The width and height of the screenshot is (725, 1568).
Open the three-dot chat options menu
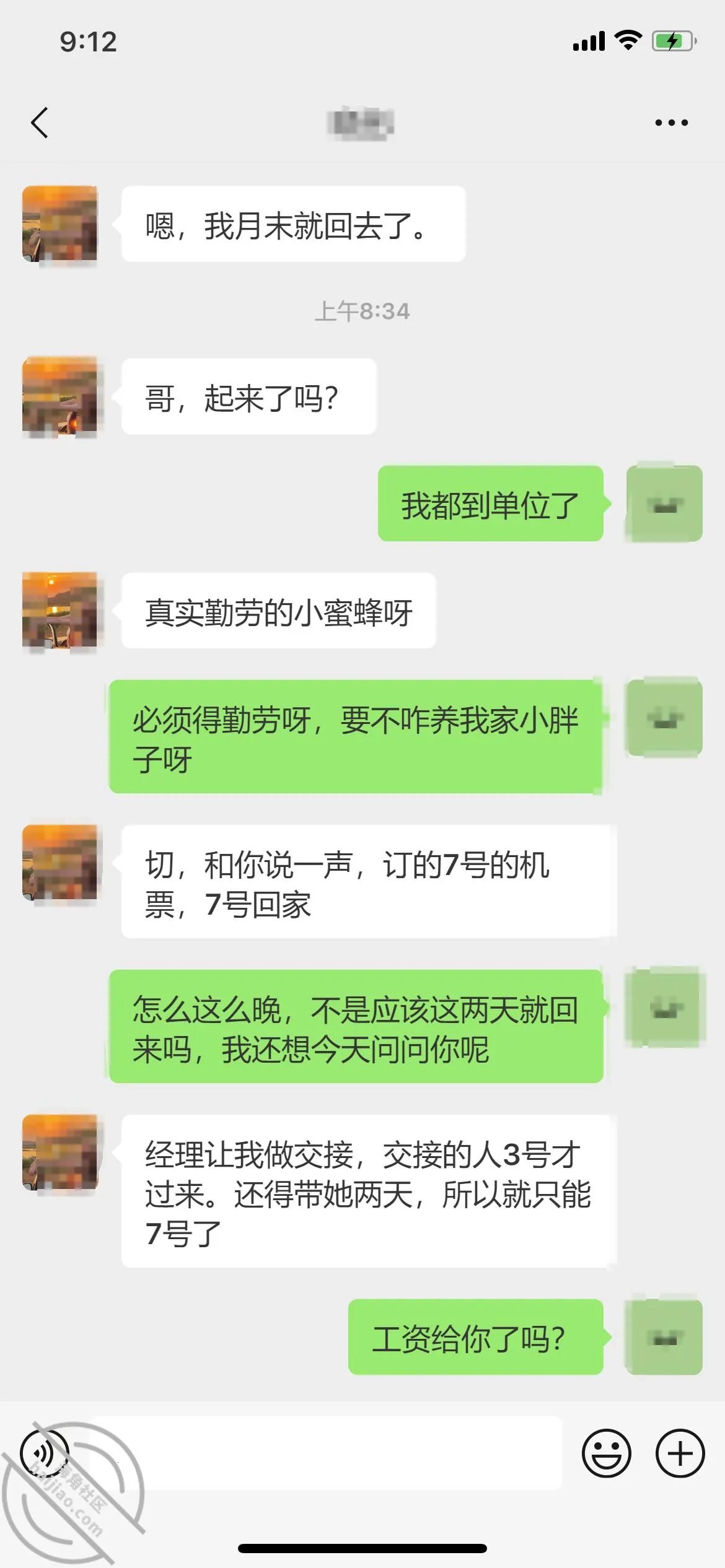(x=672, y=123)
